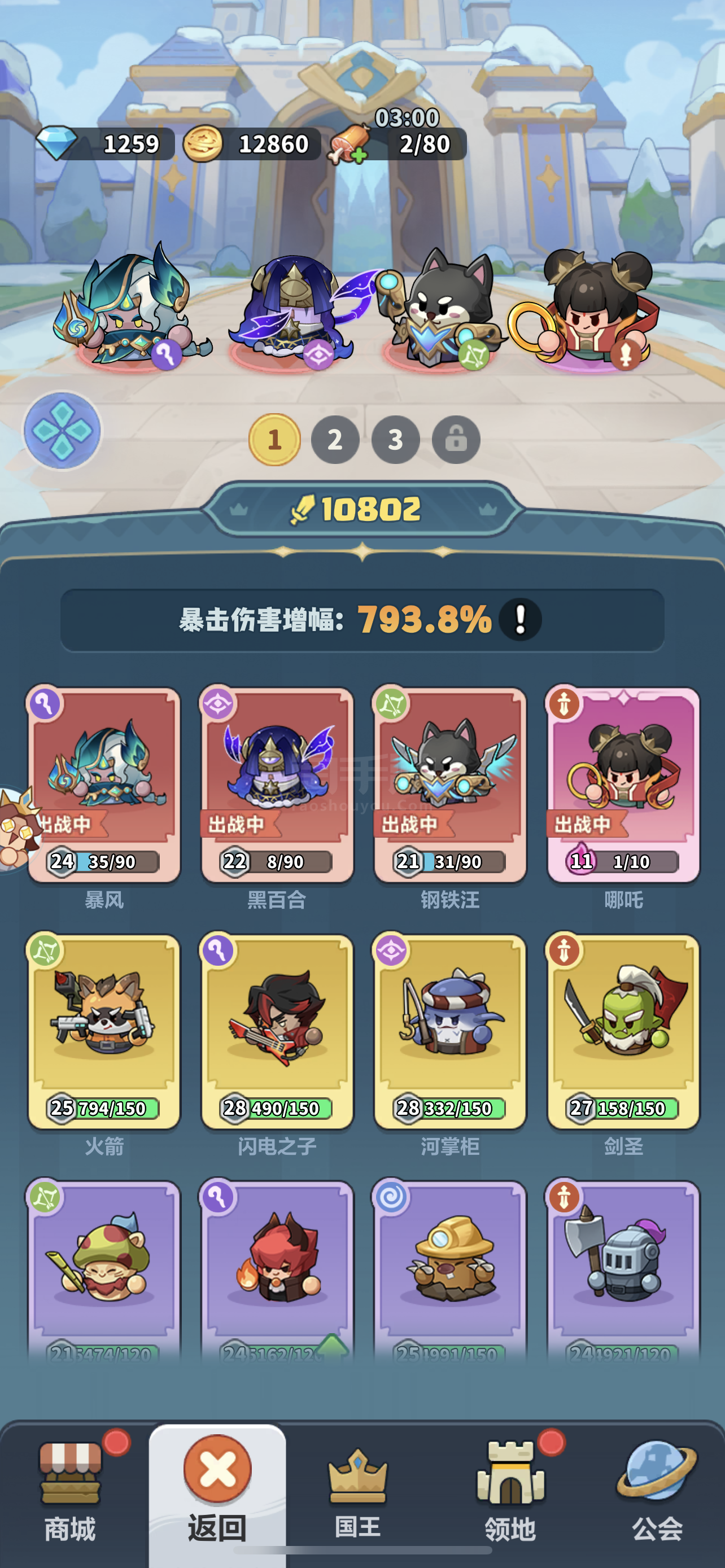Screen dimensions: 725x1568
Task: View the 河掌柜 hero card
Action: tap(450, 1032)
